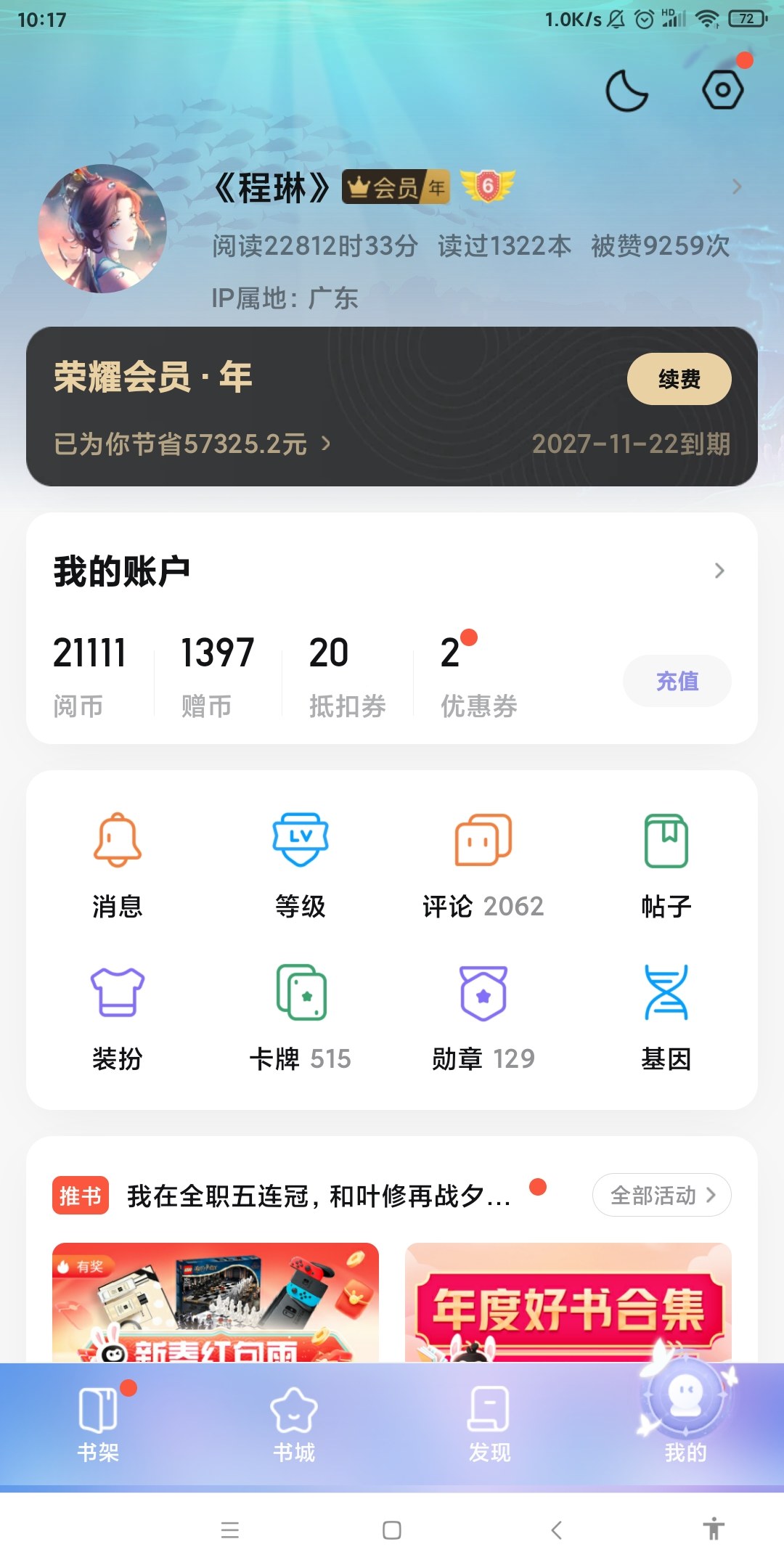View 勋章 badges
The height and width of the screenshot is (1568, 784).
[x=483, y=1016]
